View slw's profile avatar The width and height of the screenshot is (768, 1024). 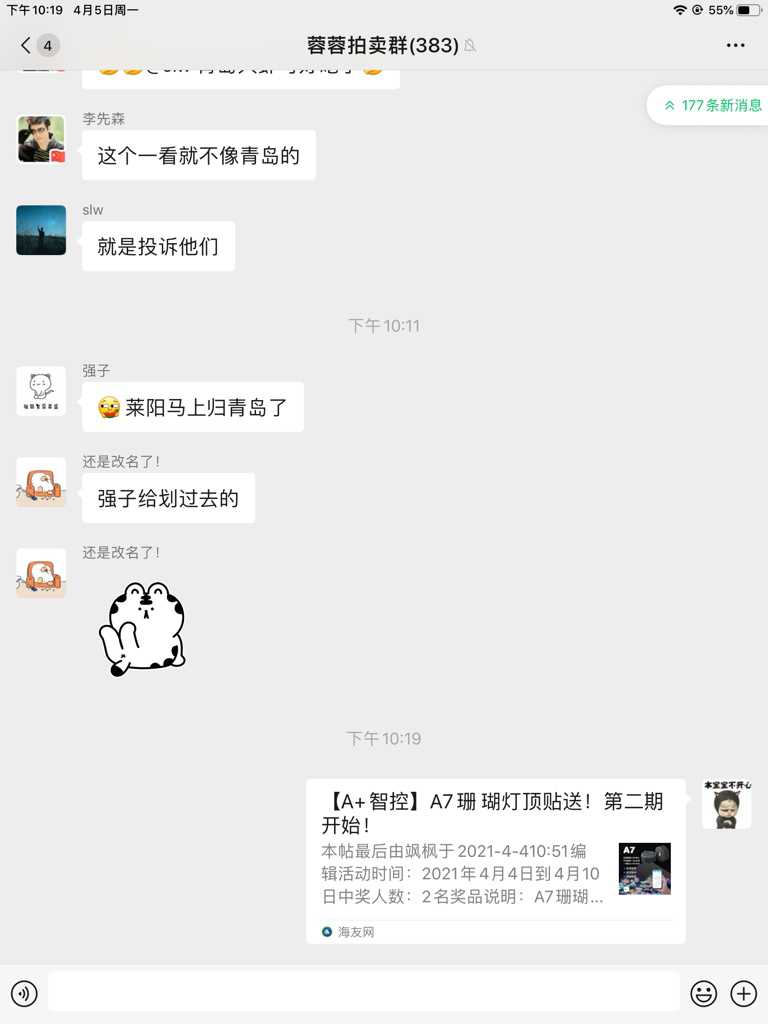coord(41,230)
